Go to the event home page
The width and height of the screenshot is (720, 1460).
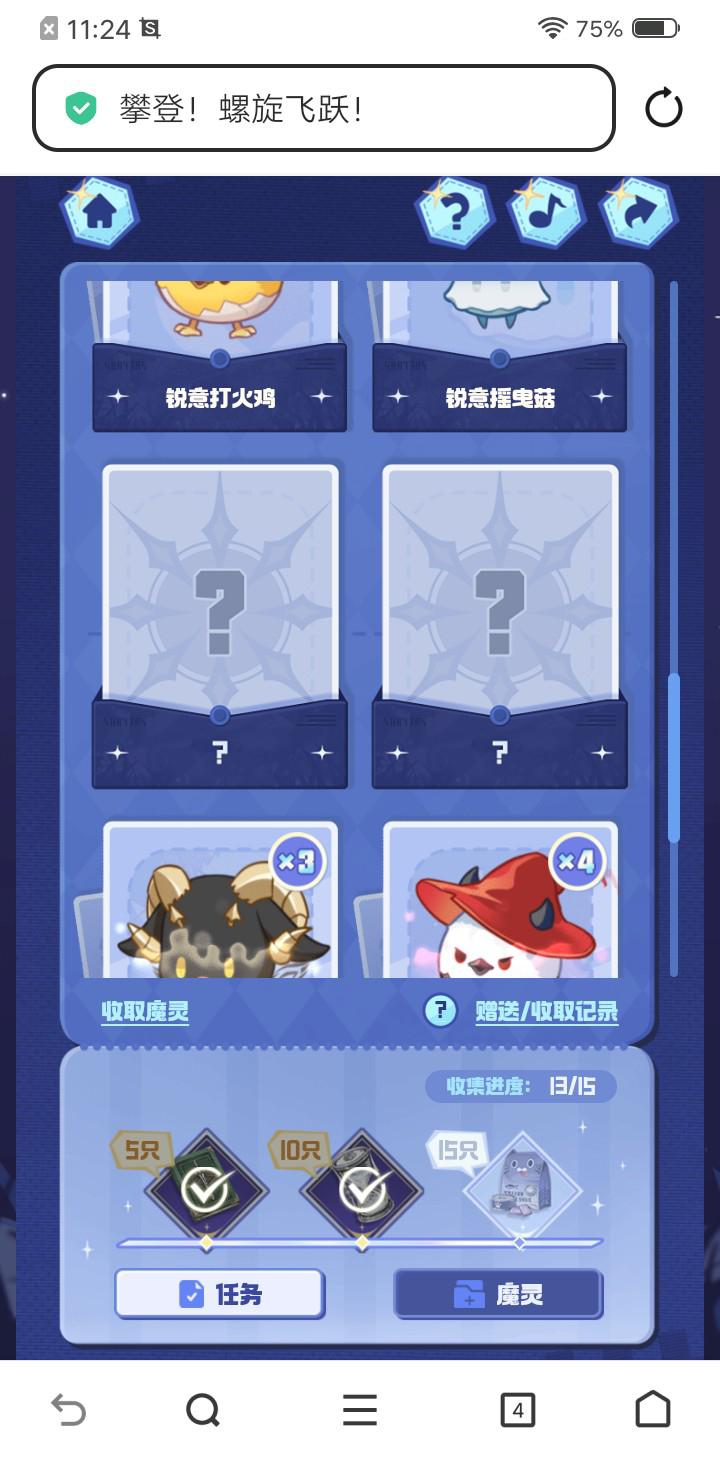point(99,211)
